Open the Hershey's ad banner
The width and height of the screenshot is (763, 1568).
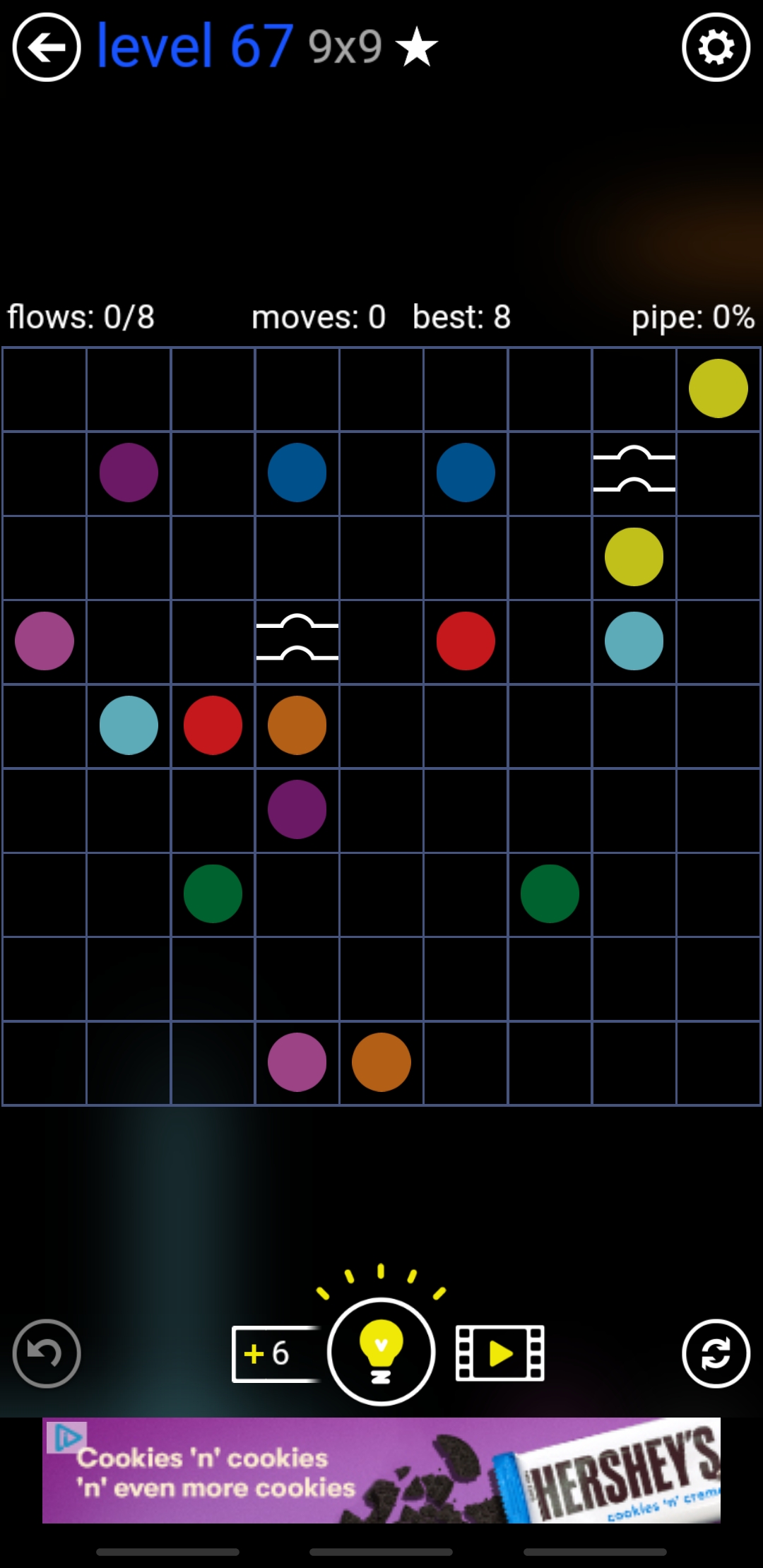point(381,1470)
